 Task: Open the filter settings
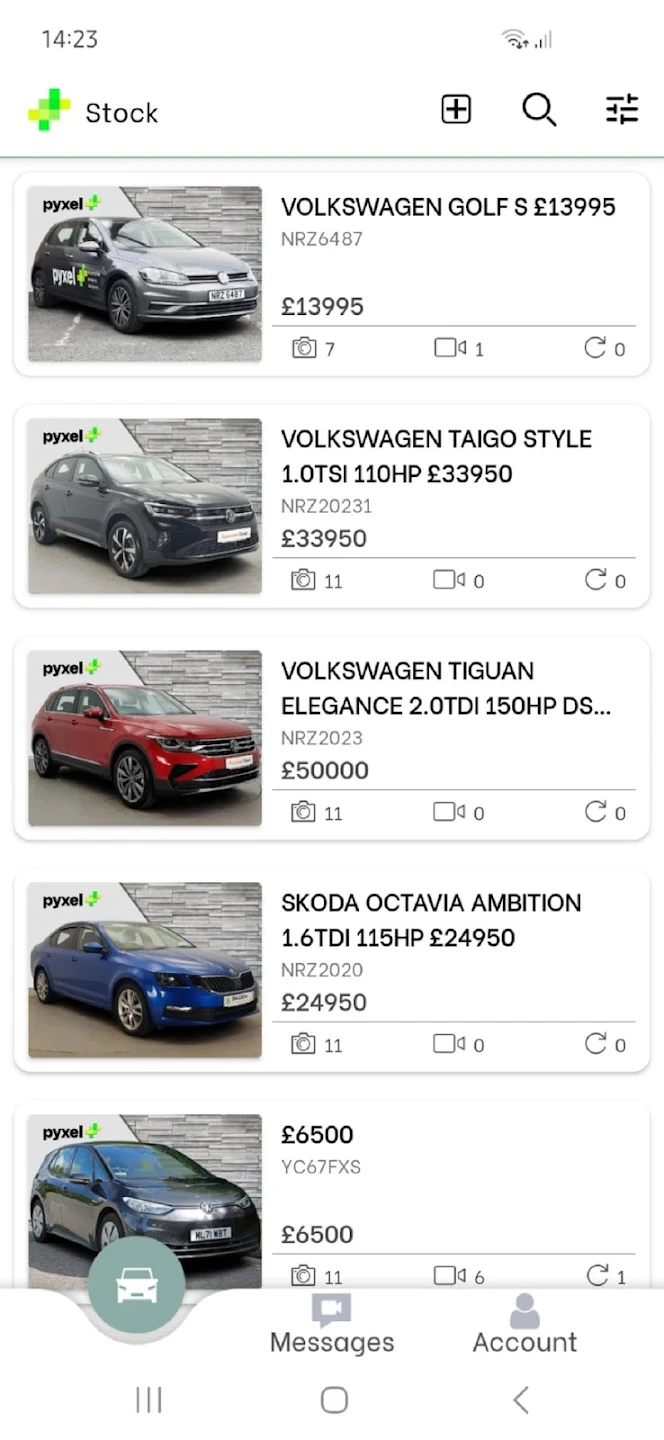tap(621, 110)
